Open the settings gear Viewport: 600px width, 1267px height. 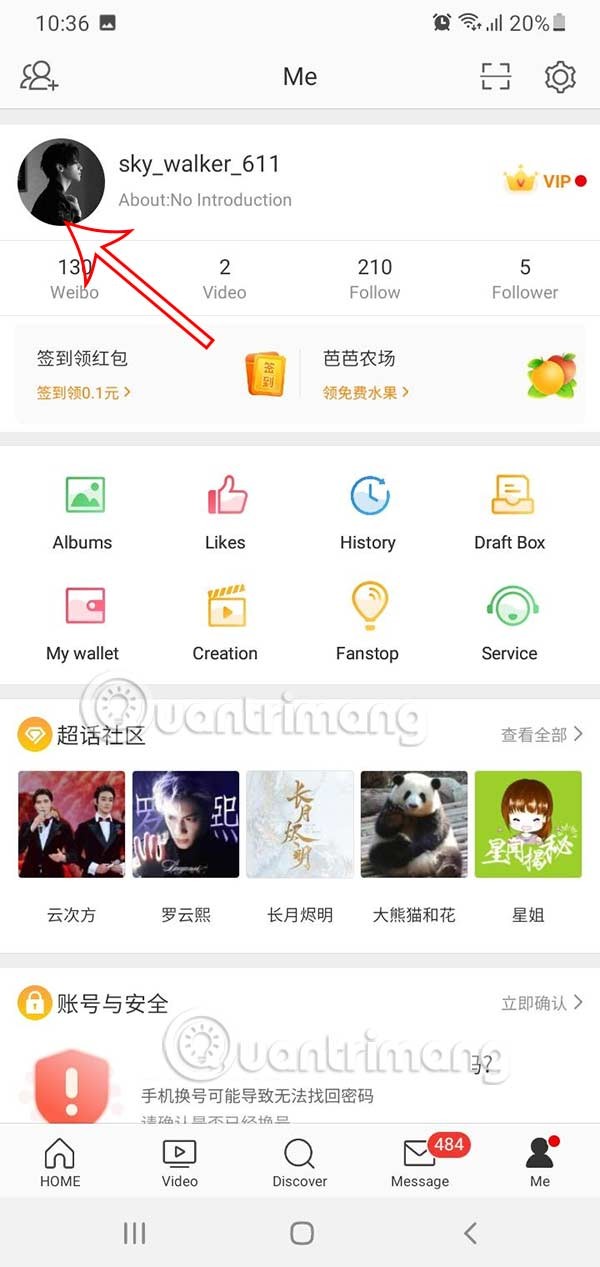click(560, 77)
